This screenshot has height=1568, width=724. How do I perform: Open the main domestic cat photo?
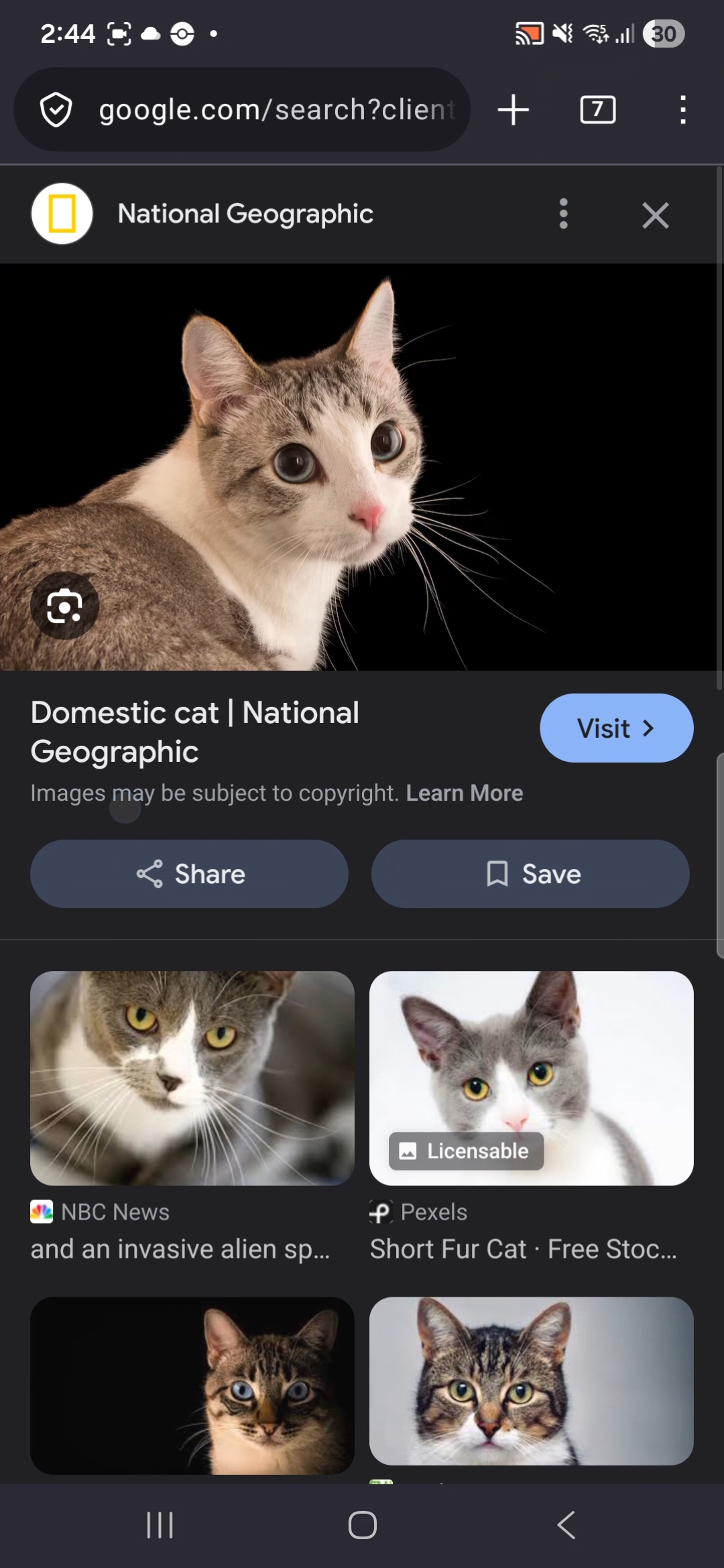[362, 467]
